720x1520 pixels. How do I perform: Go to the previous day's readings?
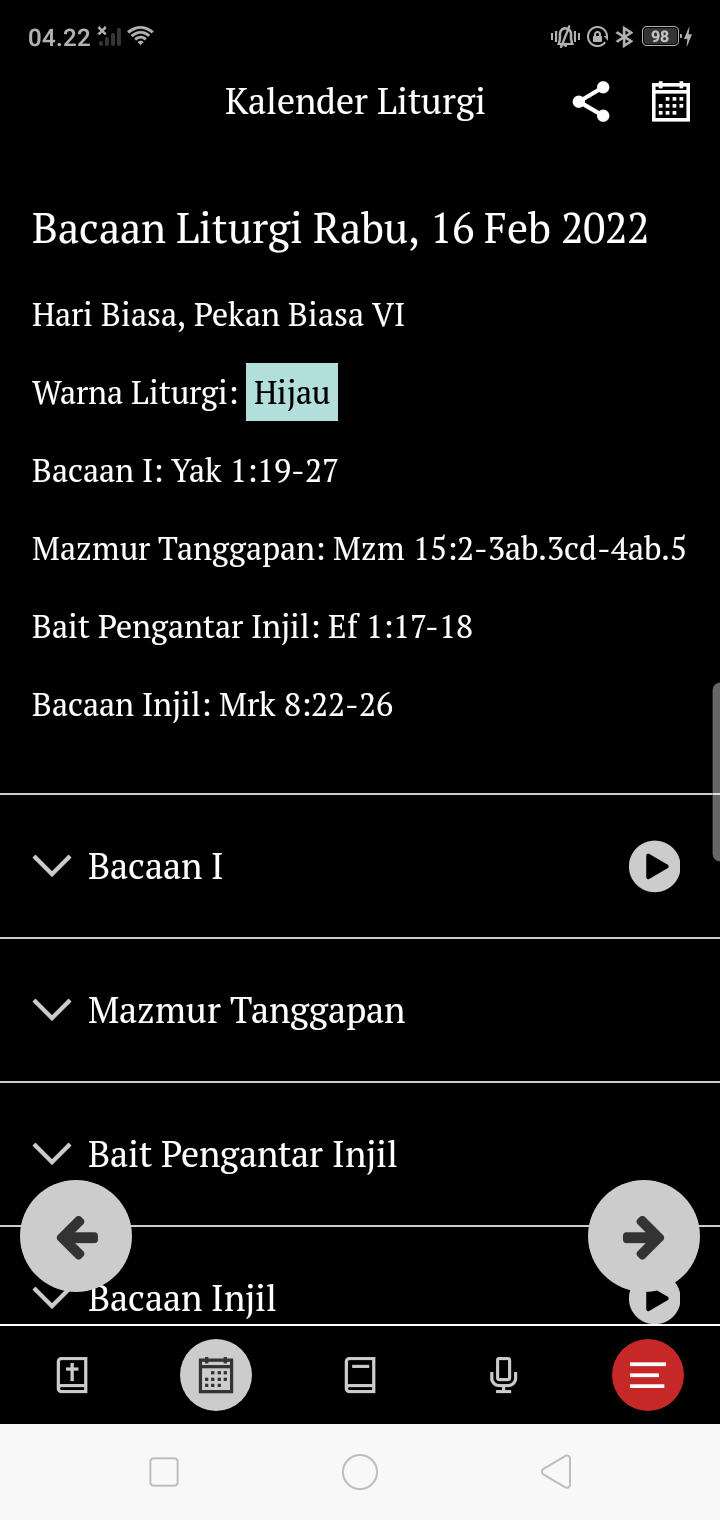pos(76,1237)
